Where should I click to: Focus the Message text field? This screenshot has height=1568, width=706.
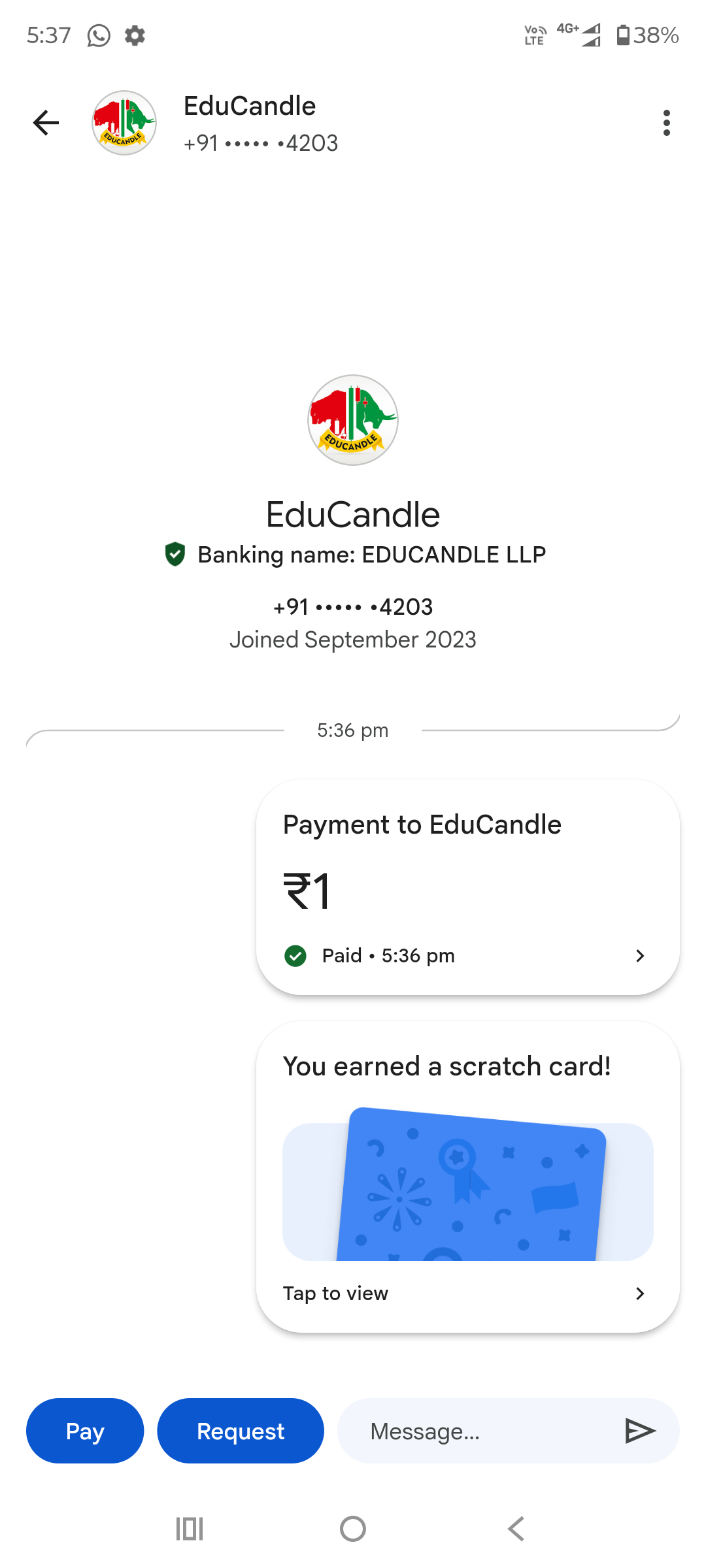click(x=484, y=1431)
